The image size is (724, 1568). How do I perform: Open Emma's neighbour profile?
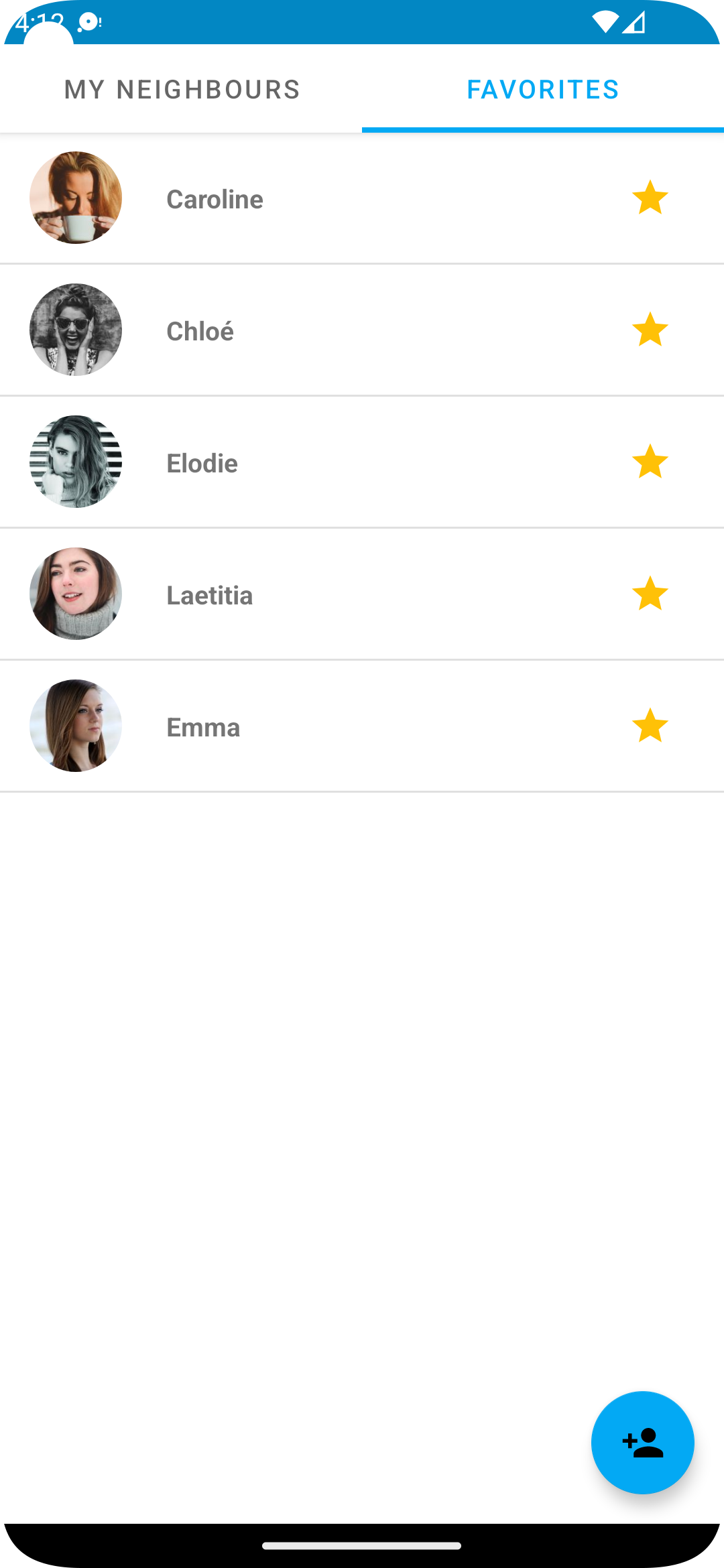coord(203,727)
